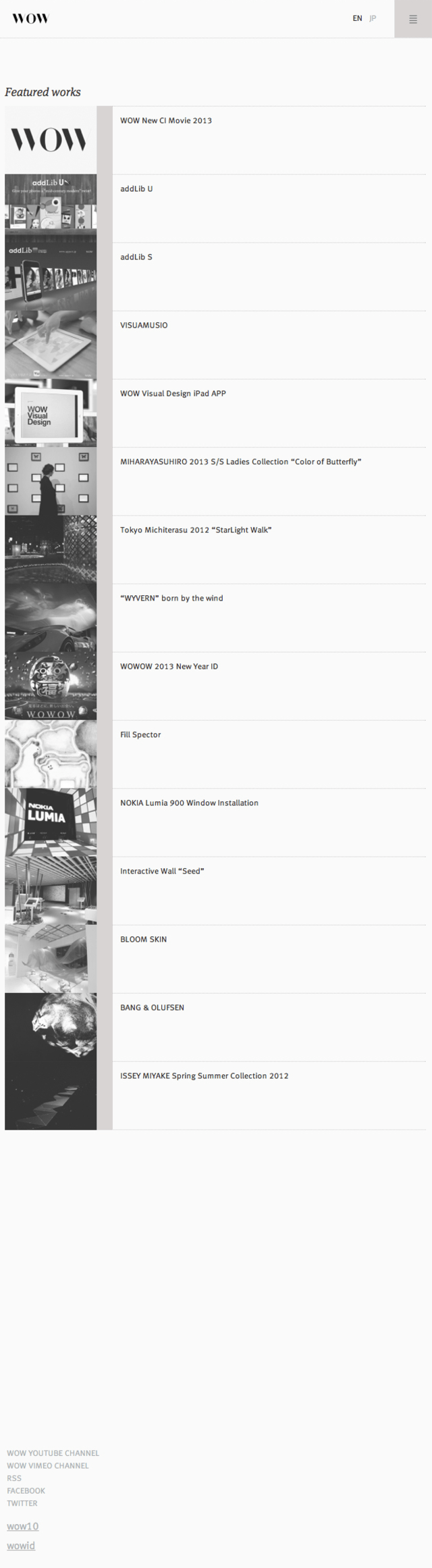
Task: Open Interactive Wall Seed project
Action: 162,871
